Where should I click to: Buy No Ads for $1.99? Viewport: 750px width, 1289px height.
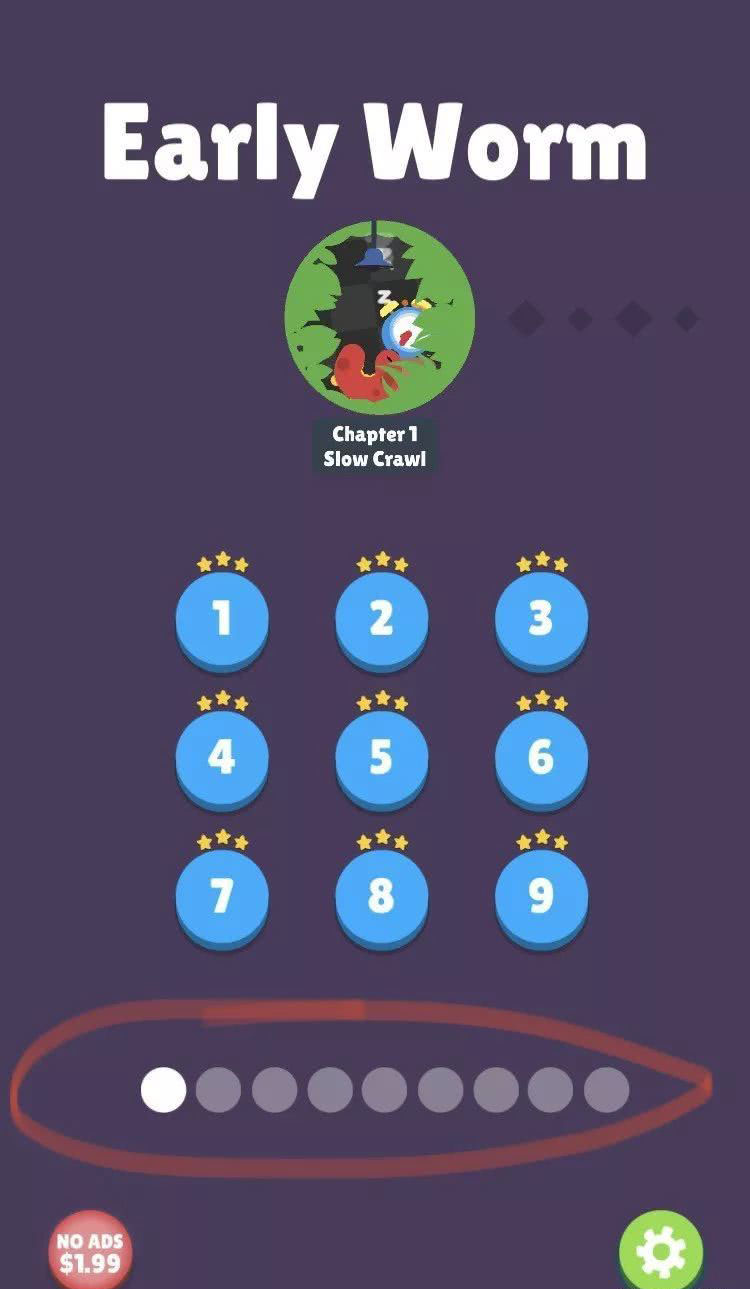point(90,1251)
